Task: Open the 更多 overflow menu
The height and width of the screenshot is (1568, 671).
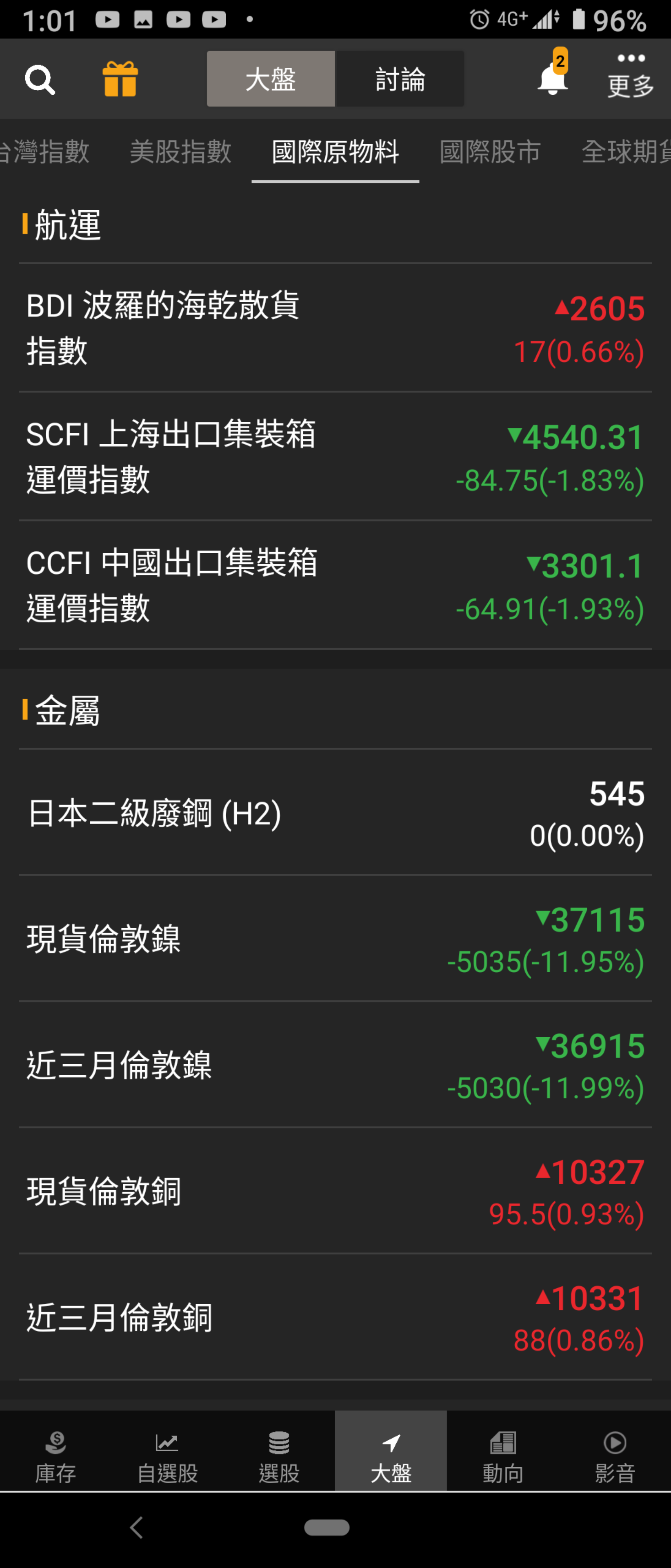Action: (x=630, y=76)
